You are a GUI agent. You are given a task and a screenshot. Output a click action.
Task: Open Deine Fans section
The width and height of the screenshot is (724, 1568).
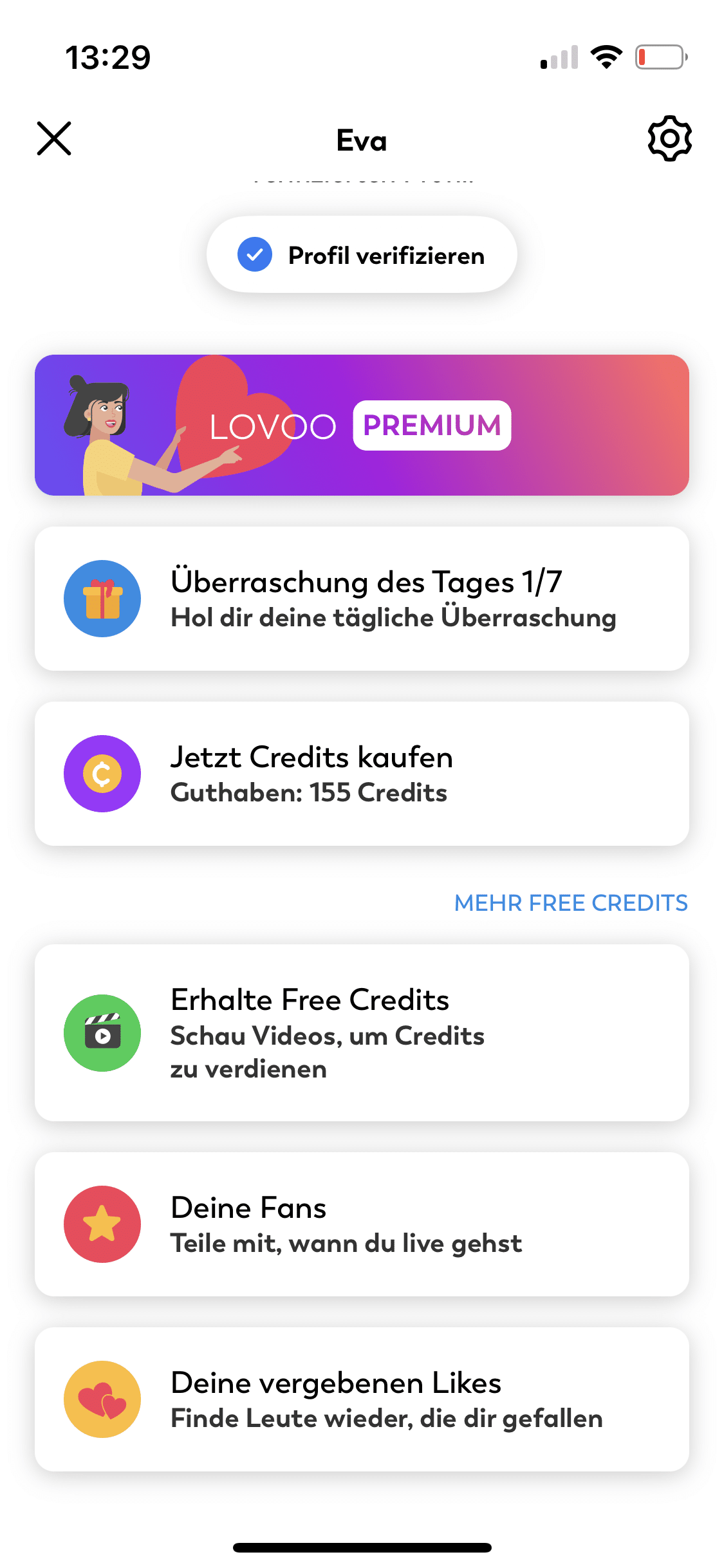[x=362, y=1225]
